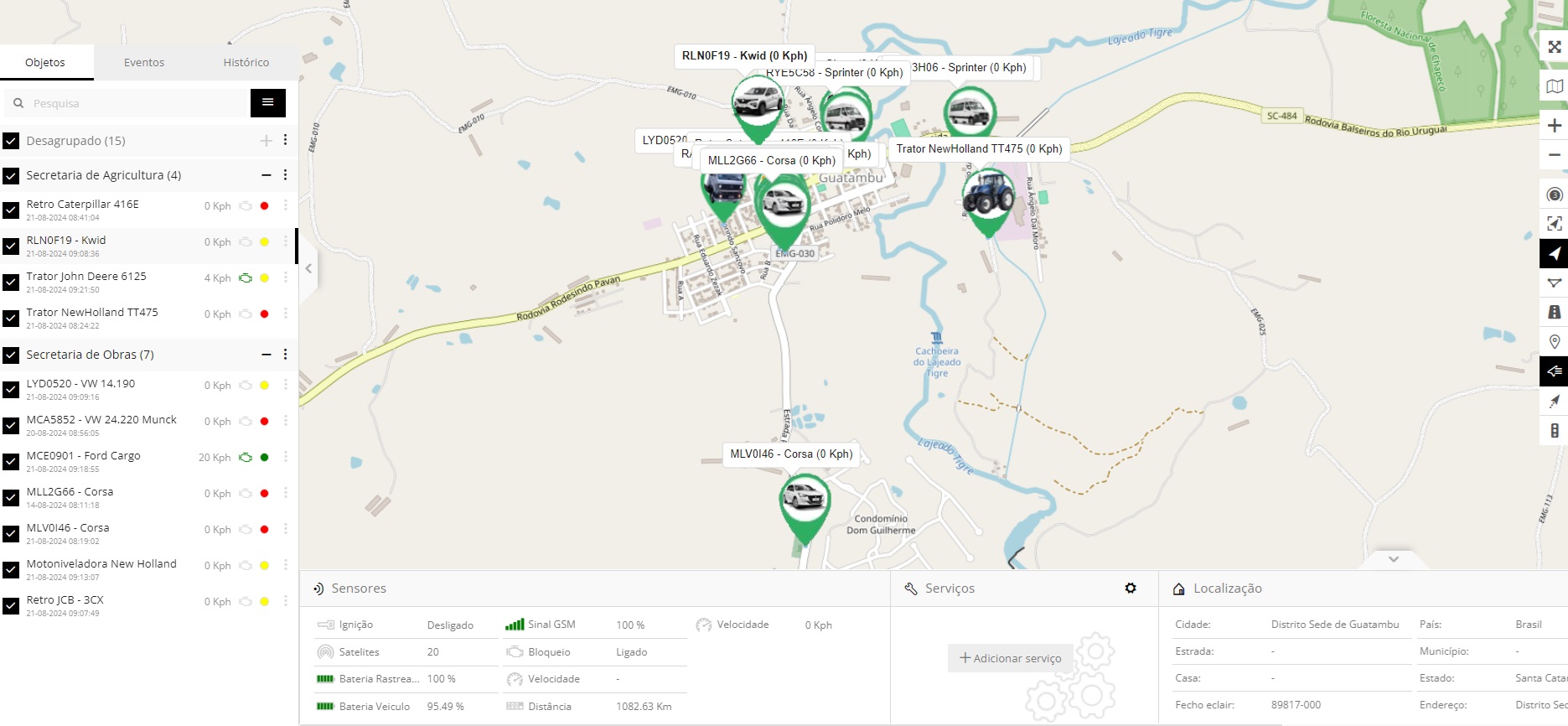Open the map layers selector

click(x=1554, y=86)
